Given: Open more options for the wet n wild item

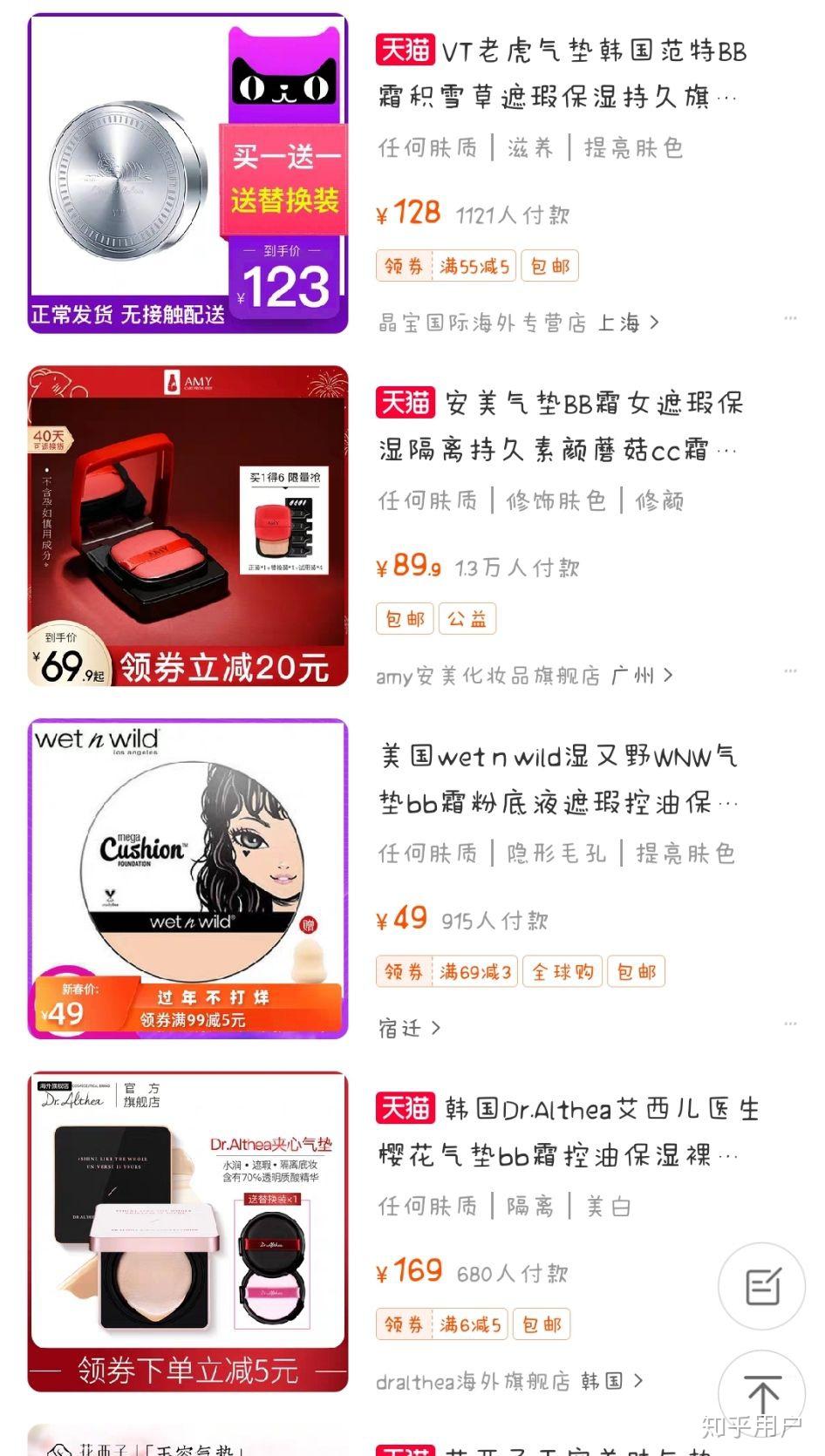Looking at the screenshot, I should pyautogui.click(x=790, y=1023).
